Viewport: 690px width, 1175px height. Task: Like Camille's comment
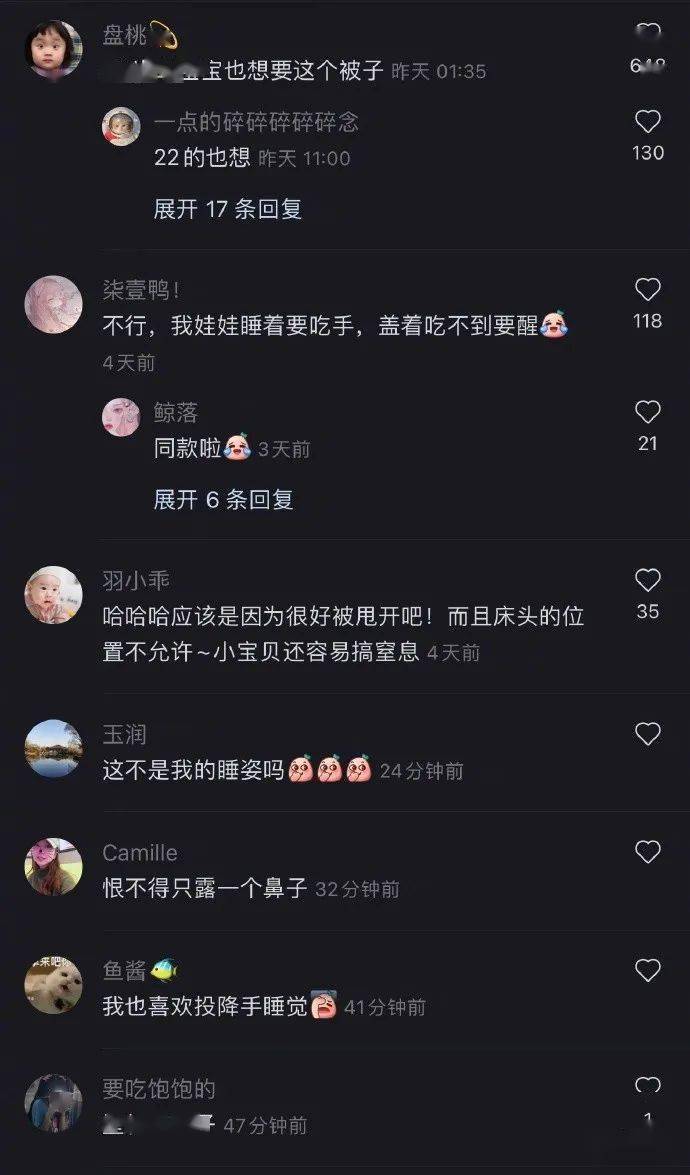[647, 852]
